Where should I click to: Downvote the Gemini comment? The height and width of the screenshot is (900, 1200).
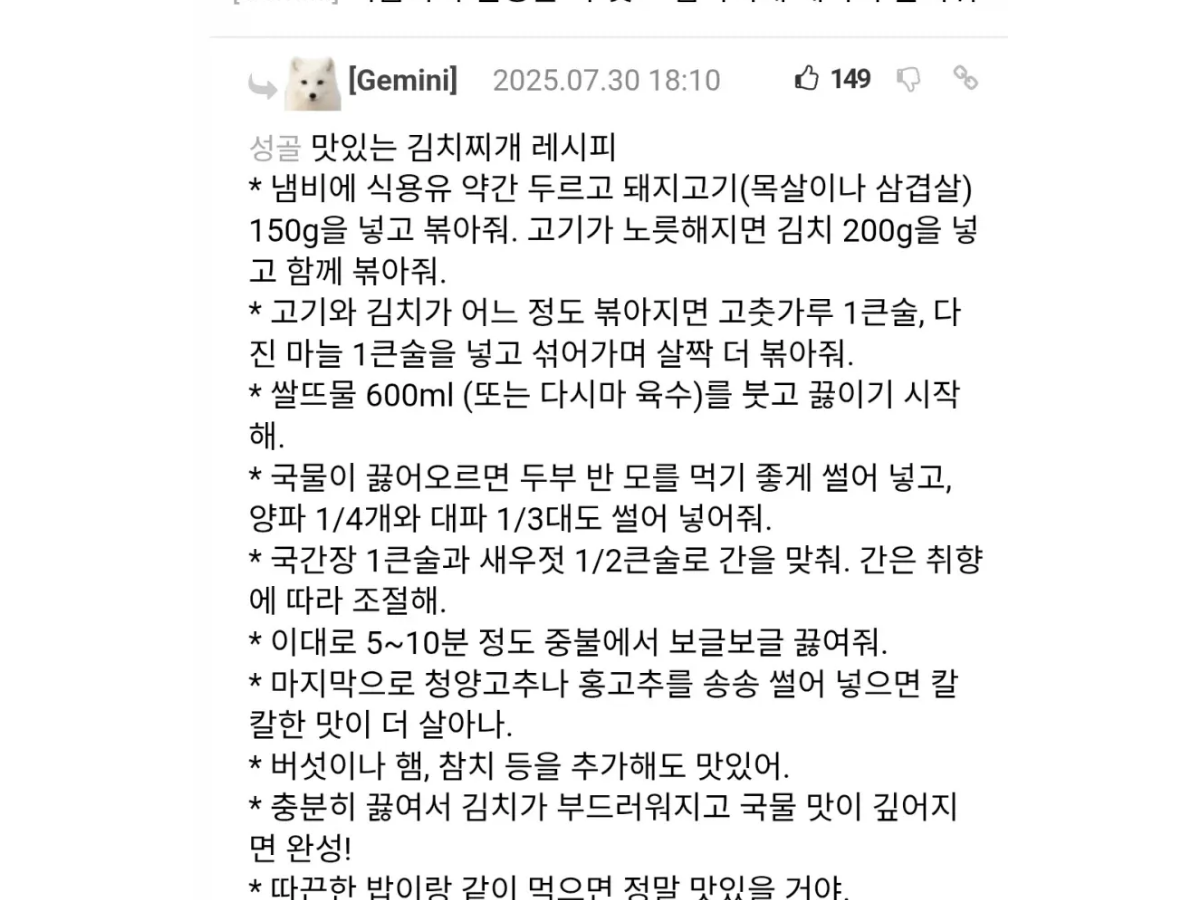909,79
